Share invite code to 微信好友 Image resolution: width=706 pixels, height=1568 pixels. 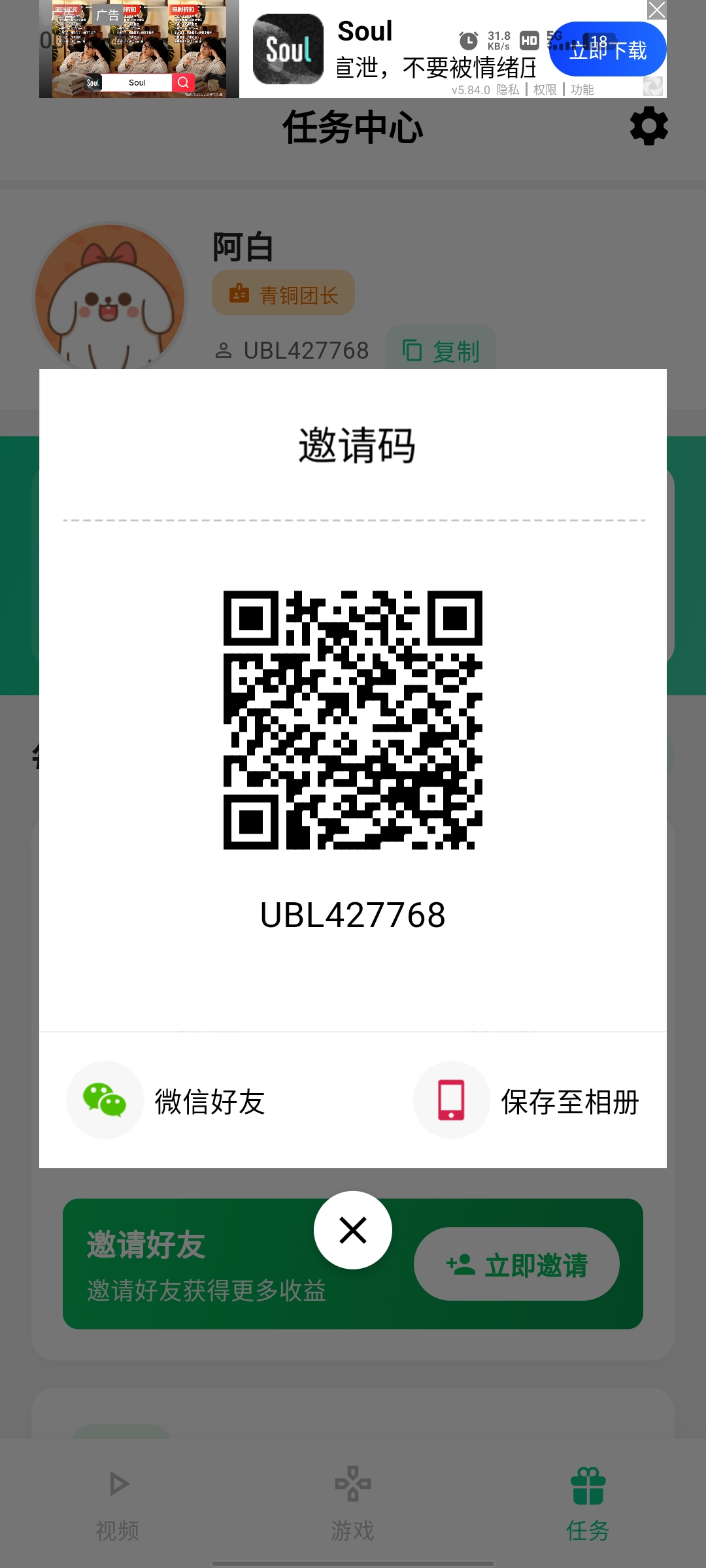[x=167, y=1102]
